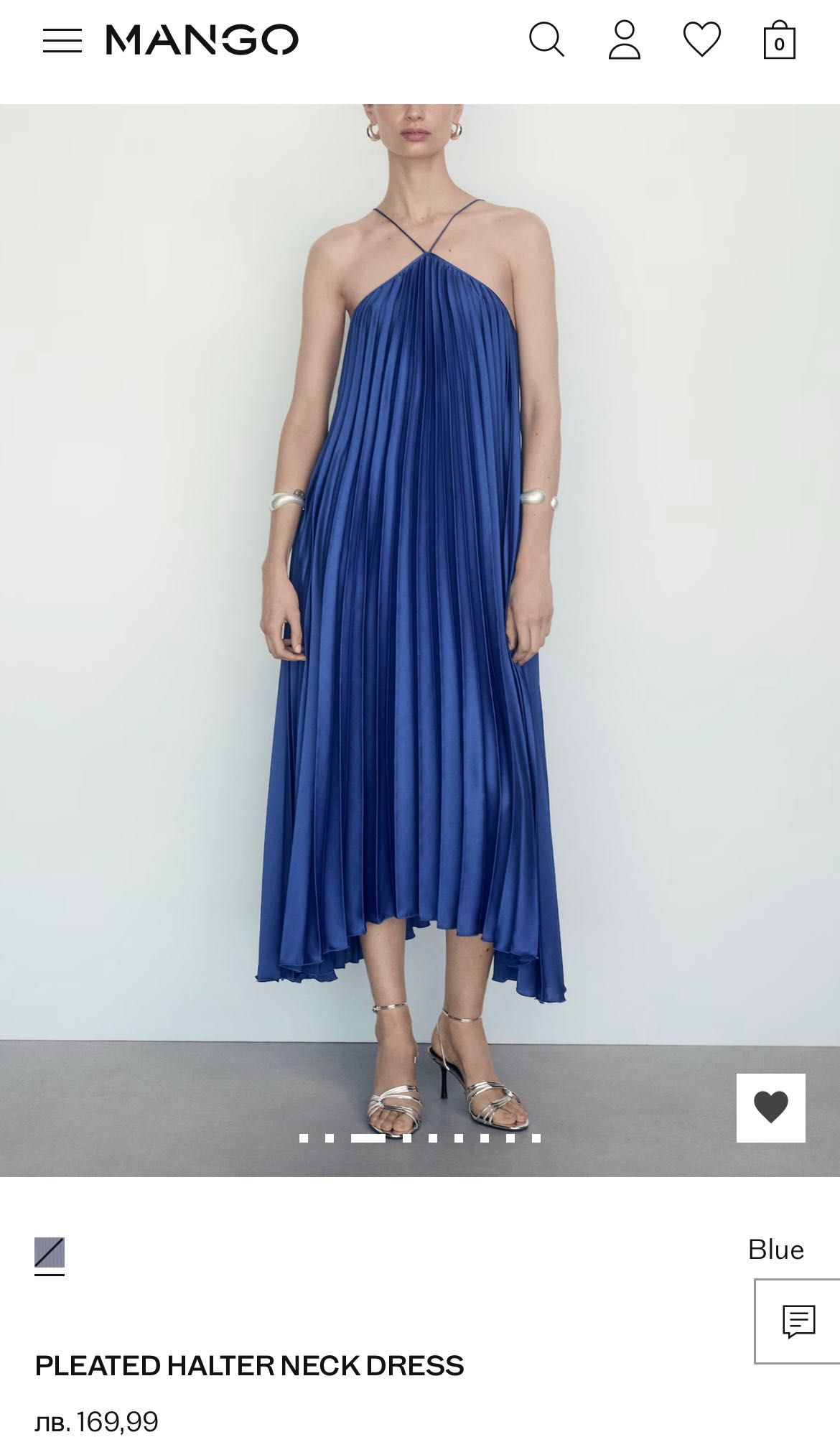
Task: Open the shopping bag
Action: pos(779,40)
